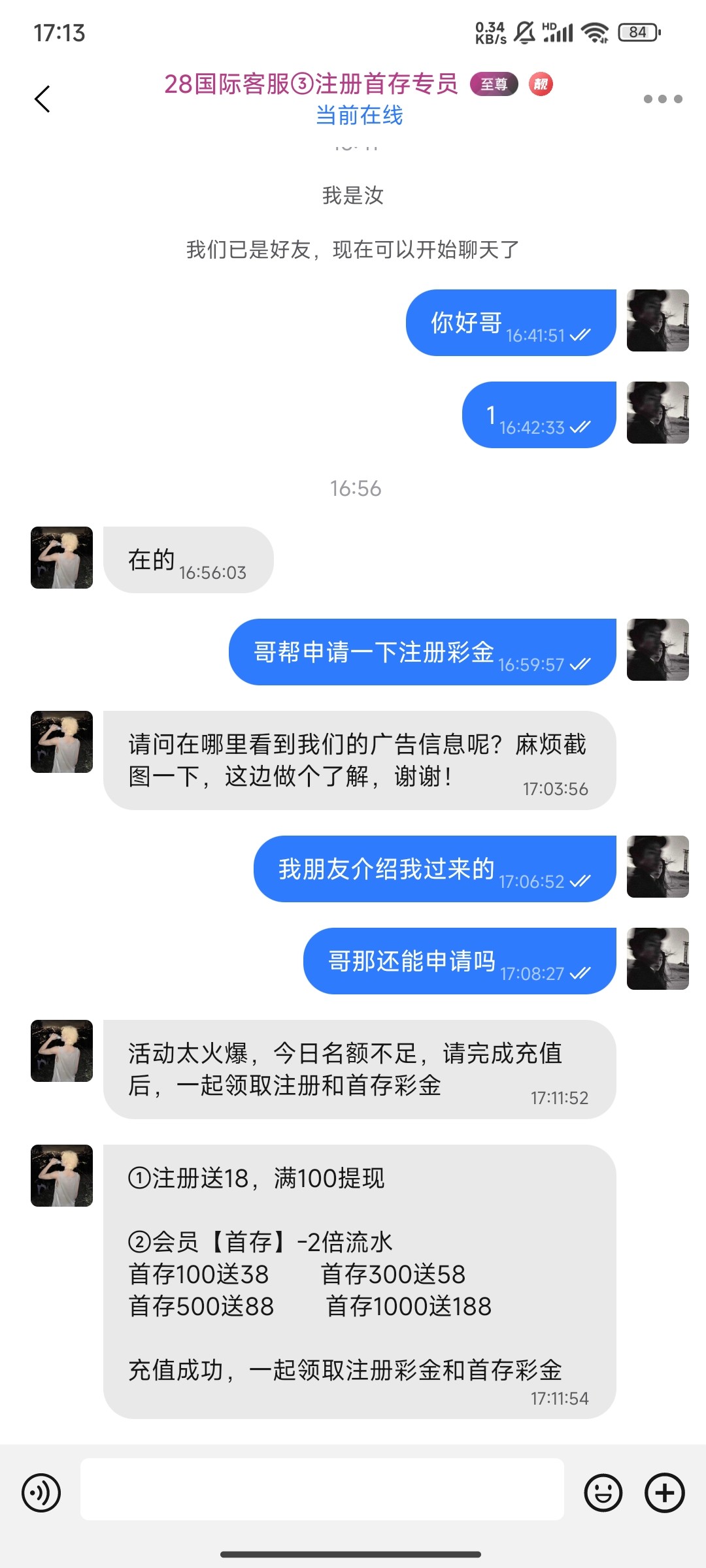
Task: Tap the voice message icon
Action: click(x=41, y=1493)
